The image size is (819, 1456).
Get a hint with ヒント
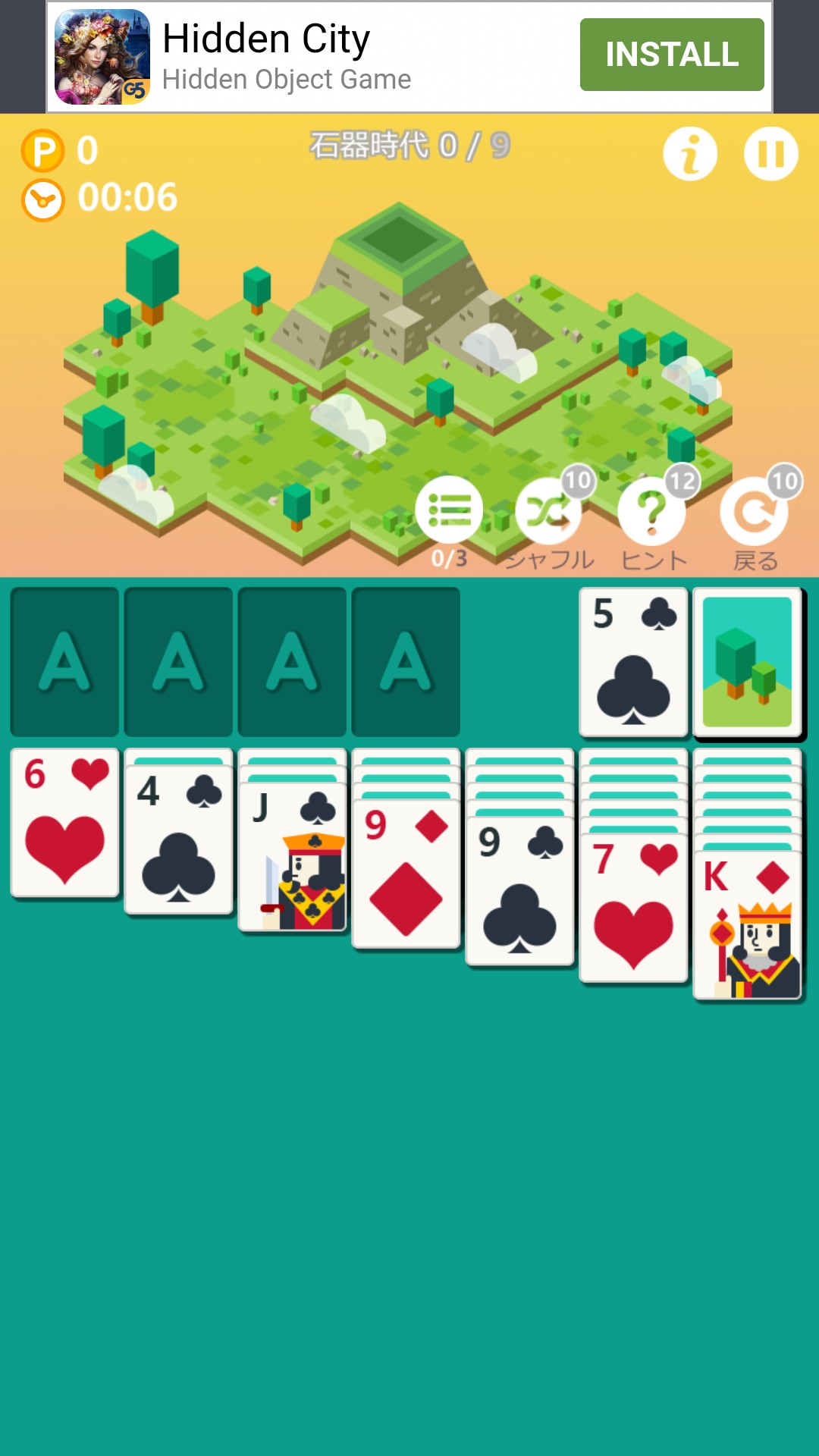coord(651,513)
